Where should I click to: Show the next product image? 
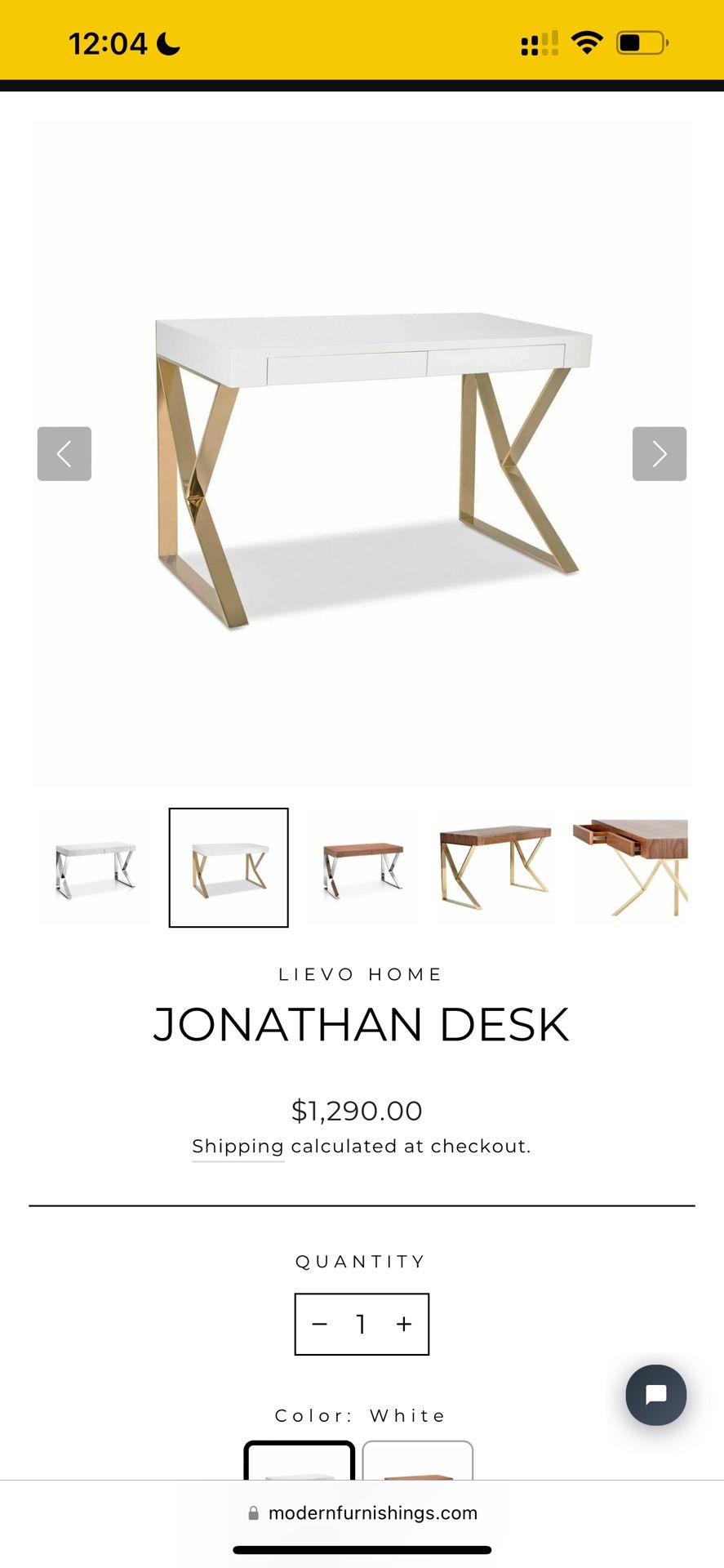coord(659,454)
